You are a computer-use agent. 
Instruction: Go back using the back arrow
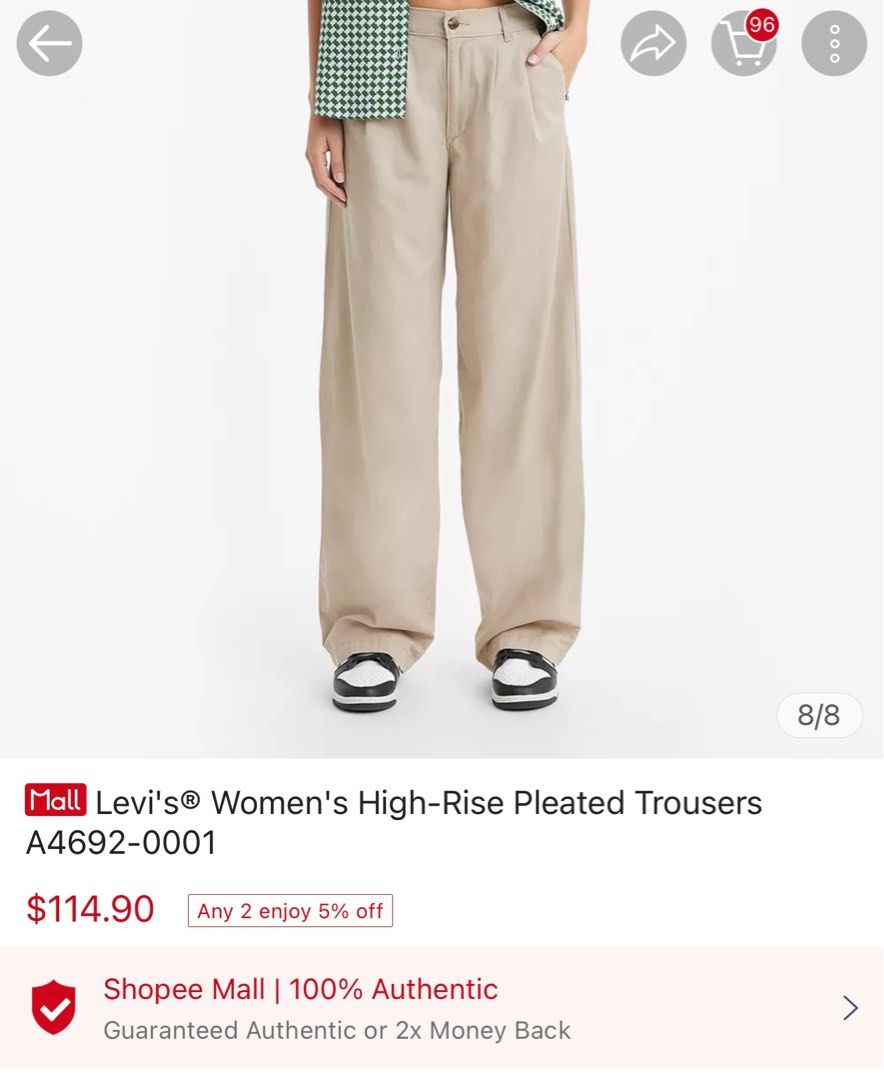49,43
